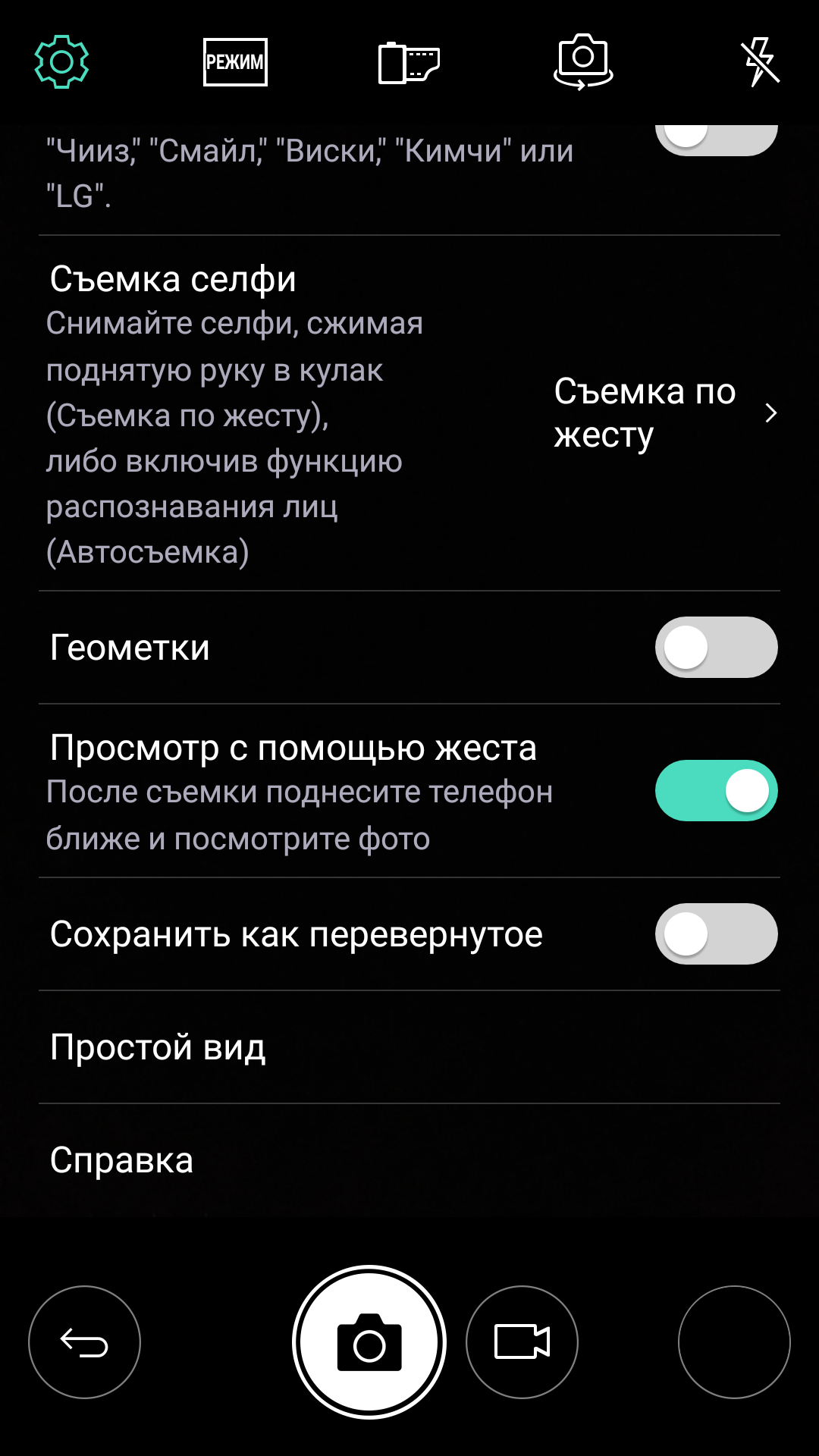Toggle the flash setting
The width and height of the screenshot is (819, 1456).
(x=760, y=61)
